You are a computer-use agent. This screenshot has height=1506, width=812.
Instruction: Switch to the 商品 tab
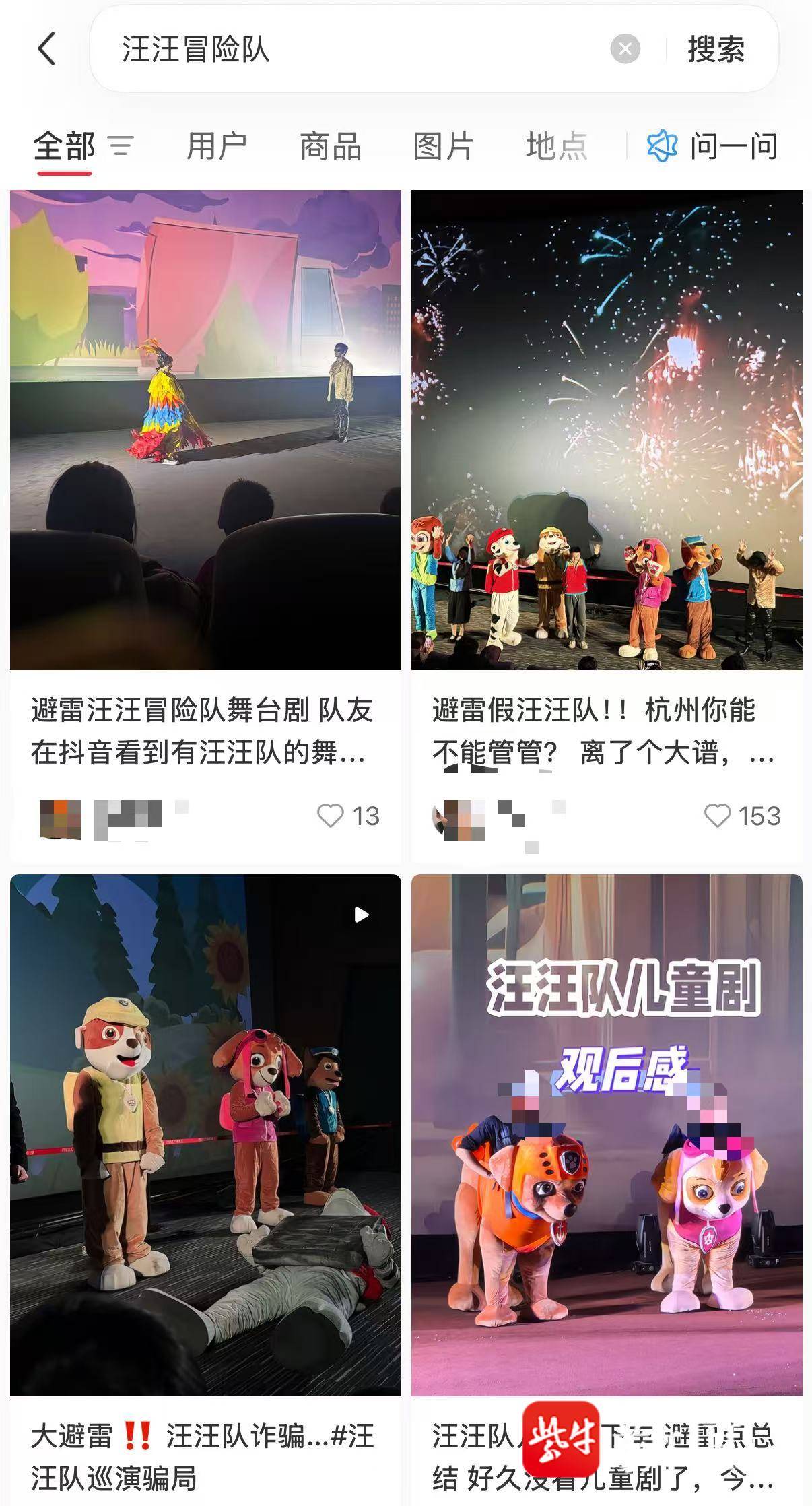coord(330,147)
